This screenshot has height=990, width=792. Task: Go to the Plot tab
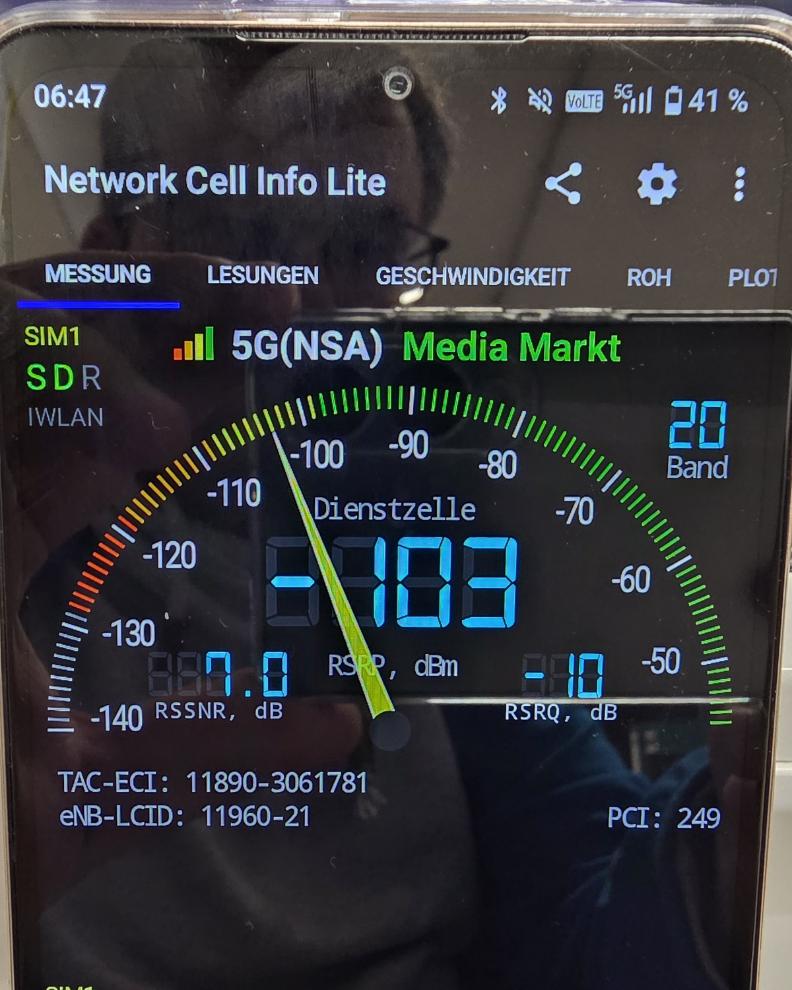tap(752, 277)
